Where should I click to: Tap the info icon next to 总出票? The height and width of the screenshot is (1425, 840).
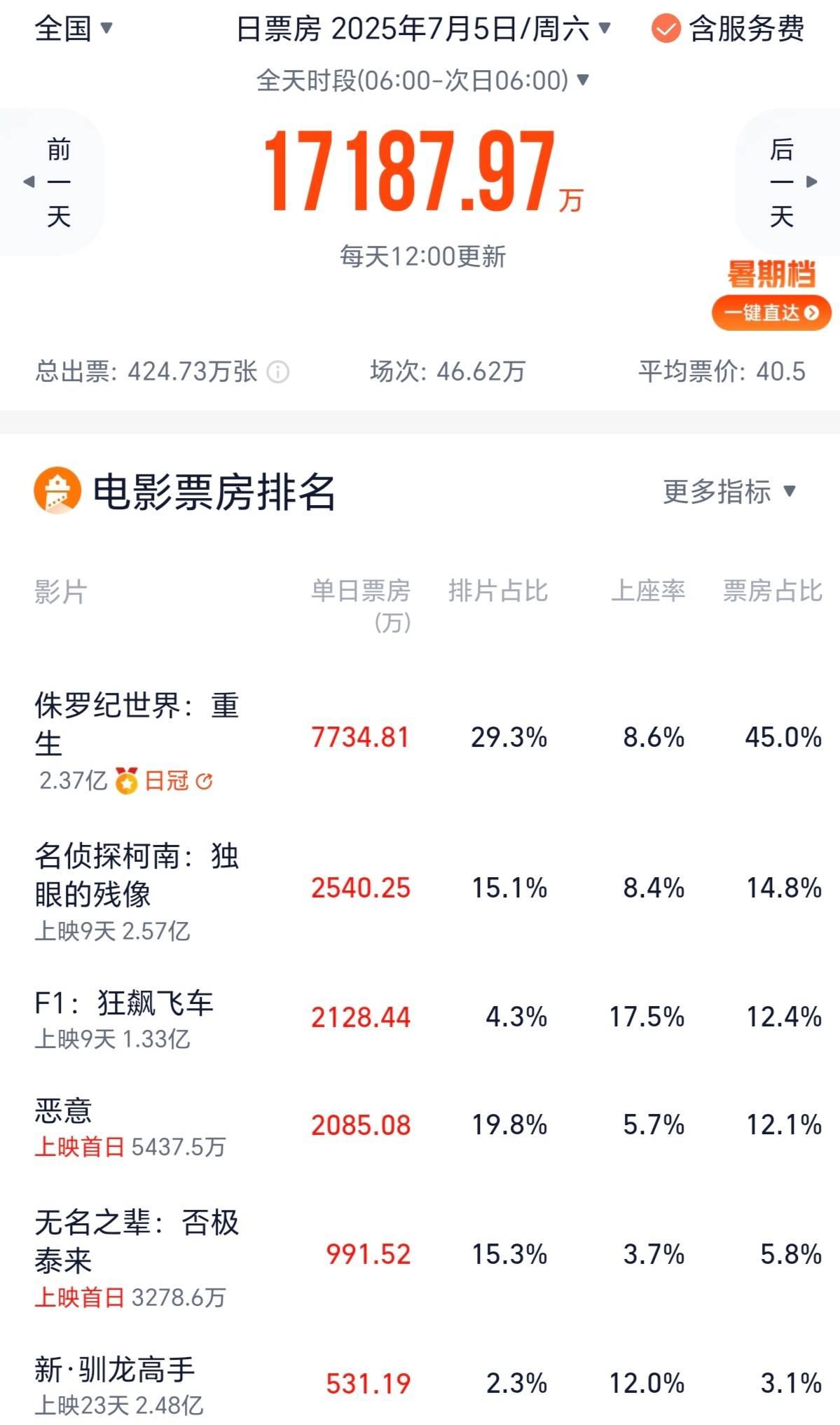pos(278,371)
